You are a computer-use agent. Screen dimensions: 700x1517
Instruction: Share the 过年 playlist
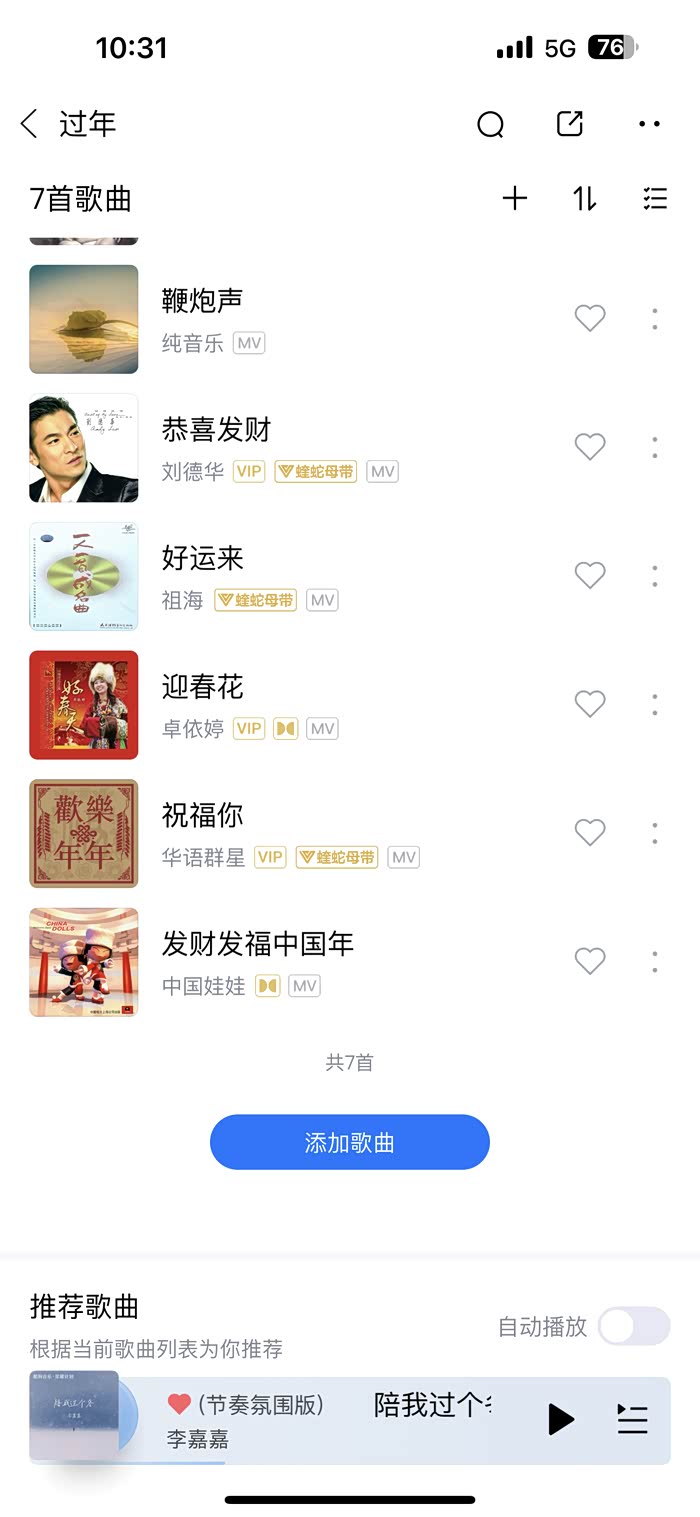[569, 124]
